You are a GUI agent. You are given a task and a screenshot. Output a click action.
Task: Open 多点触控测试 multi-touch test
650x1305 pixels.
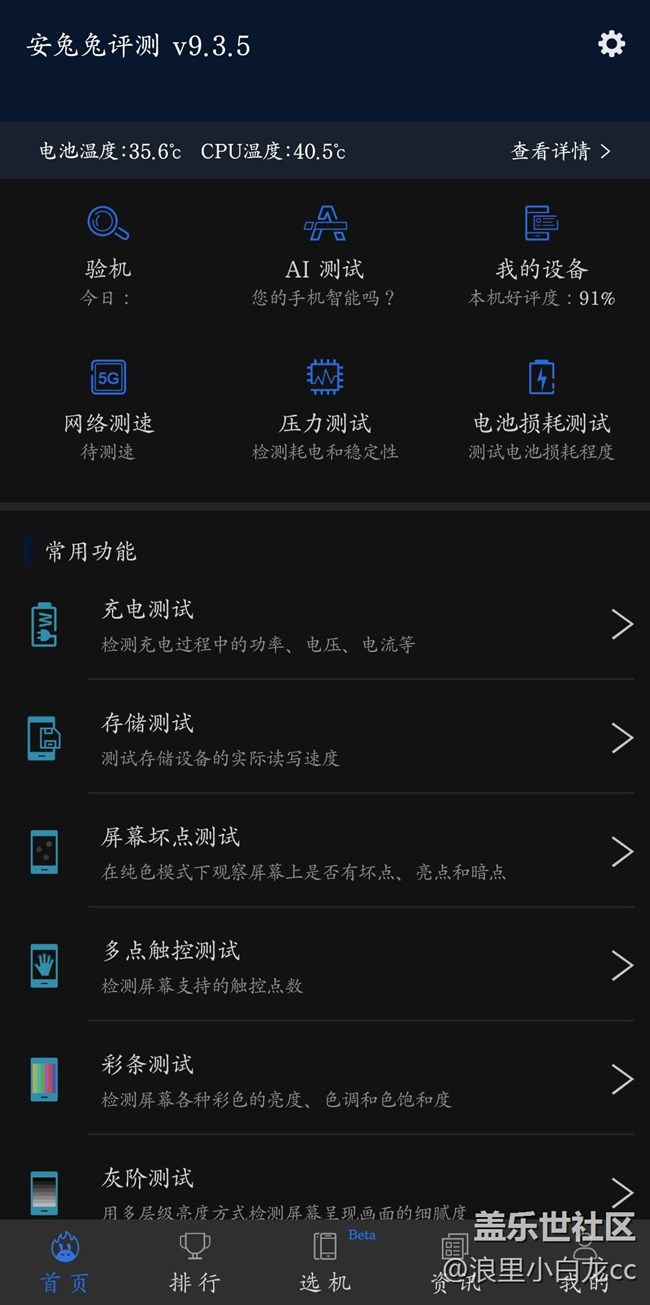[325, 966]
